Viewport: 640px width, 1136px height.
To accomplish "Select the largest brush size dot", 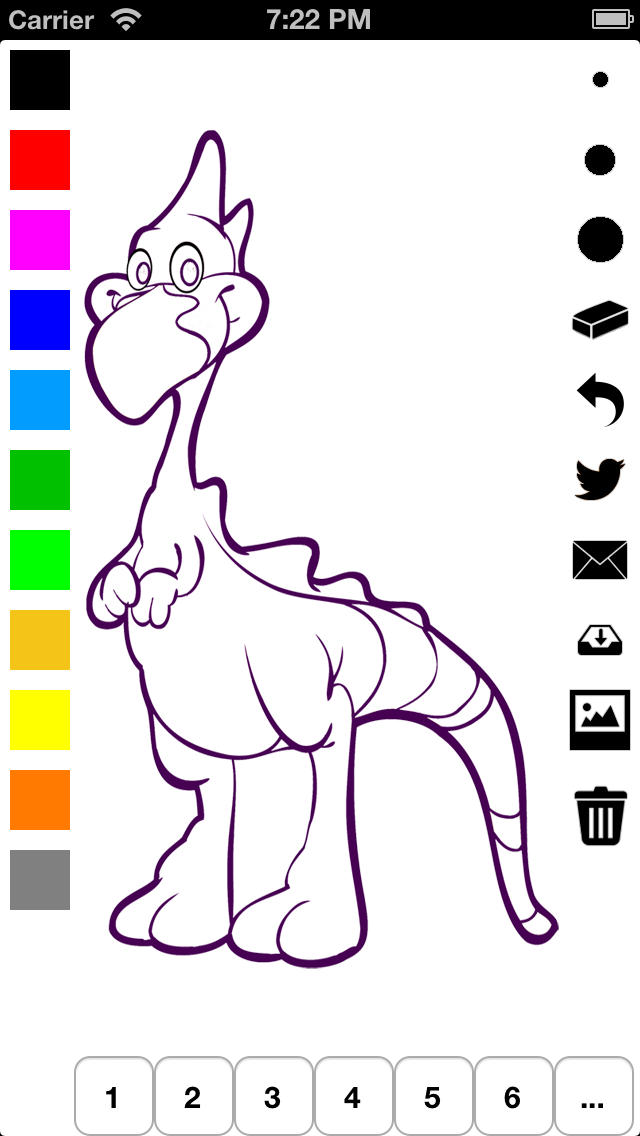I will coord(600,239).
